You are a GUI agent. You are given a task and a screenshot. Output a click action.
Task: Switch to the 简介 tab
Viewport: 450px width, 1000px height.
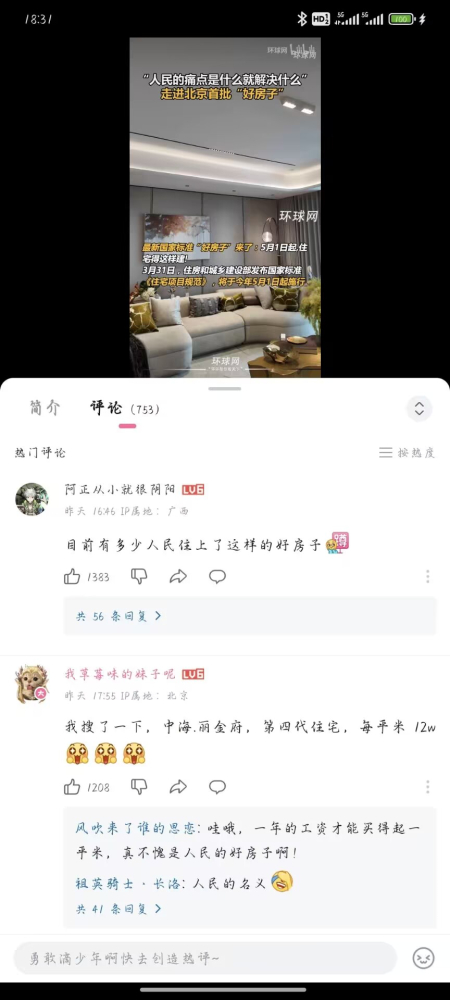(45, 409)
